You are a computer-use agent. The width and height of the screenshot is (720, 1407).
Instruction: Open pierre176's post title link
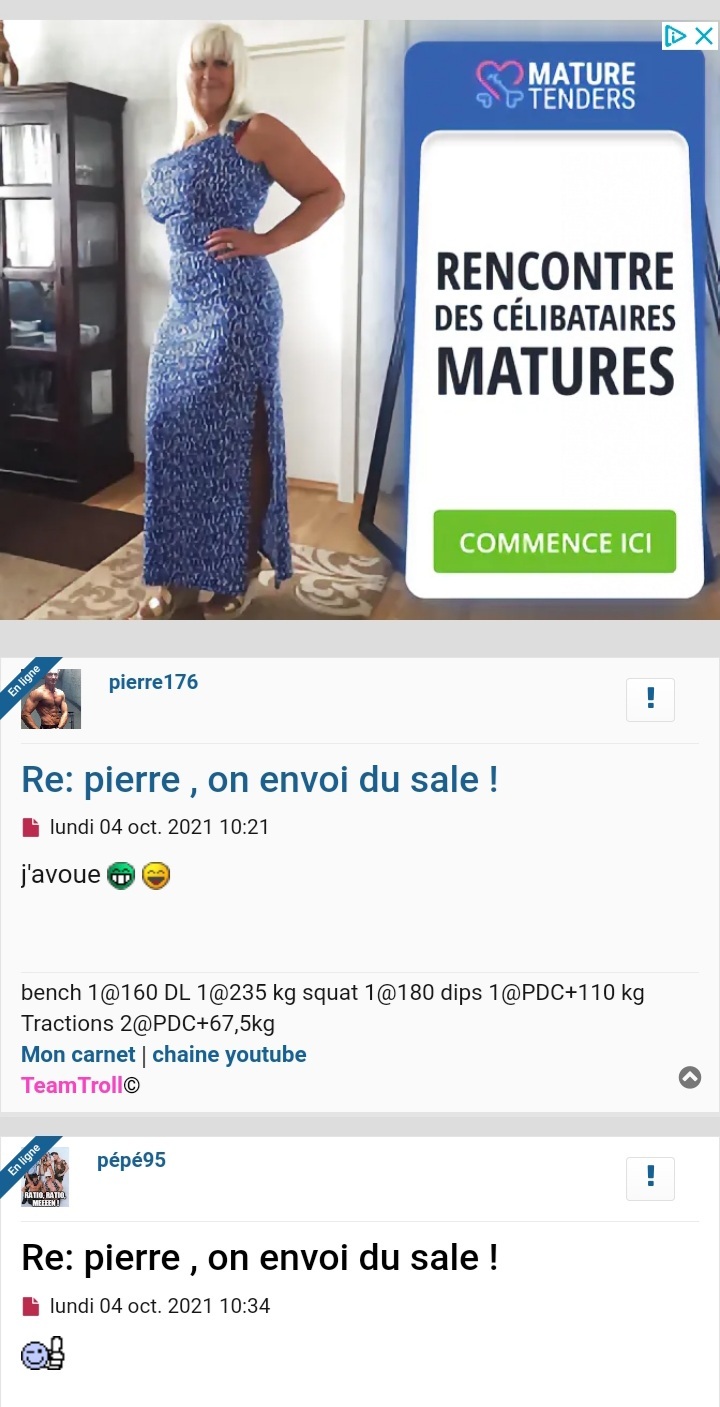point(260,780)
